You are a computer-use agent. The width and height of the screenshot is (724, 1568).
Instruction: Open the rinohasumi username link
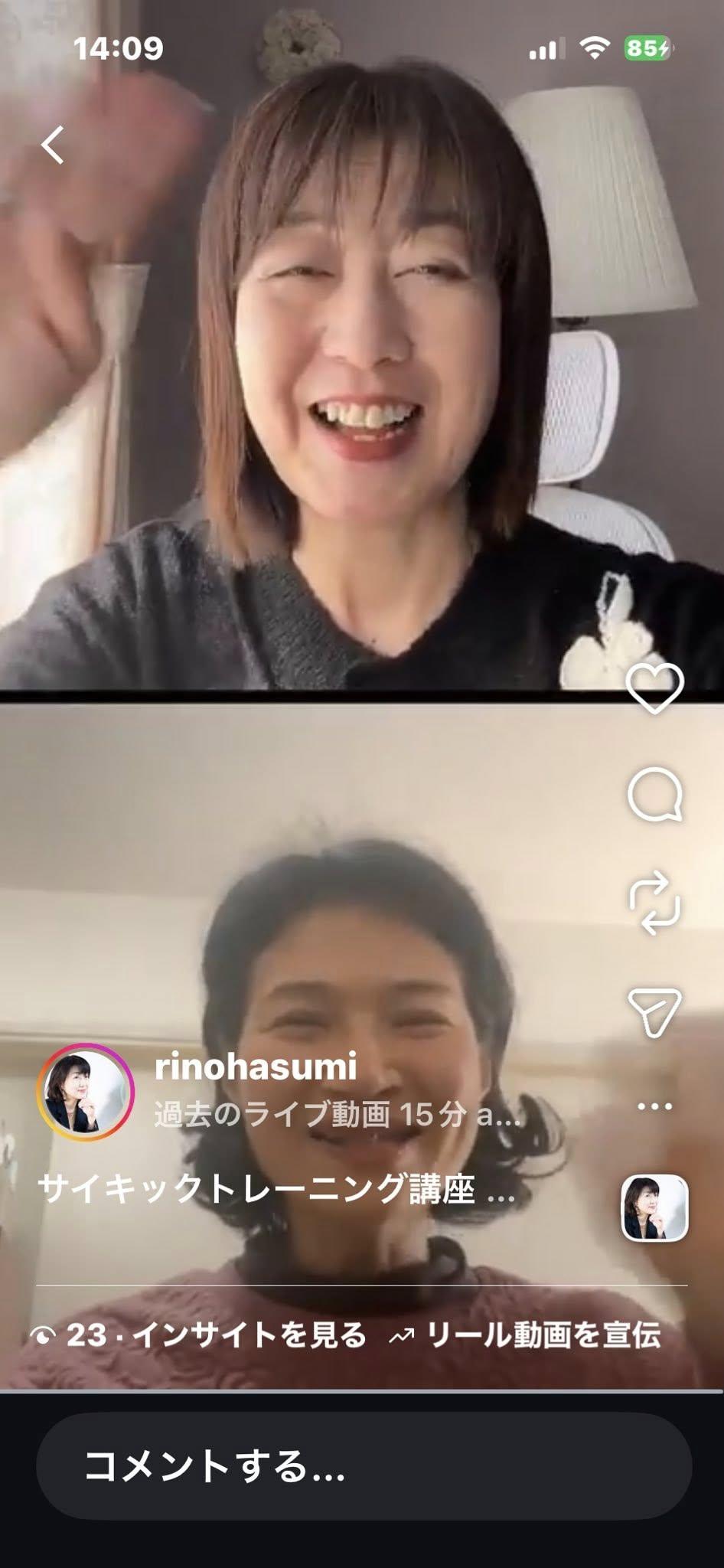(x=256, y=1067)
